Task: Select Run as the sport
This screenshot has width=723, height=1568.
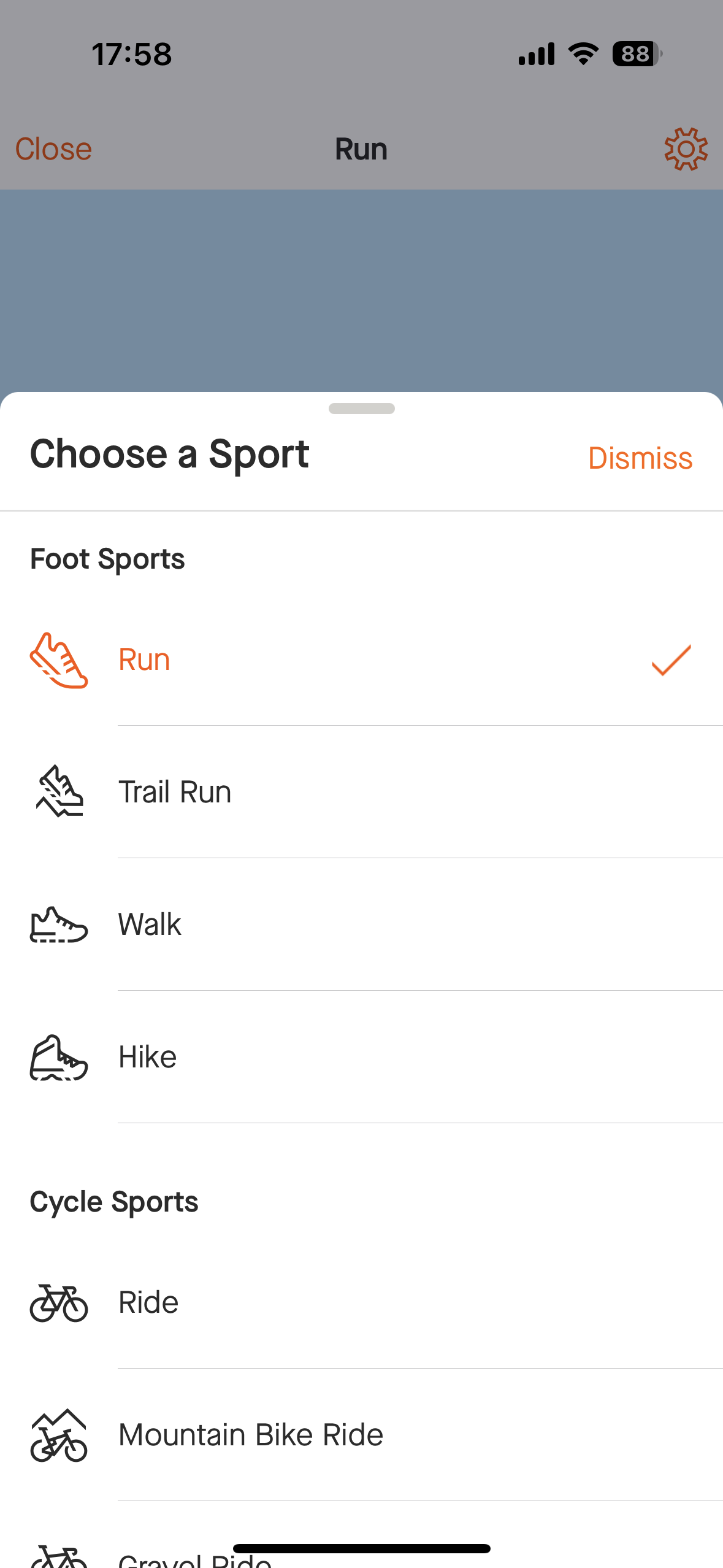Action: point(361,660)
